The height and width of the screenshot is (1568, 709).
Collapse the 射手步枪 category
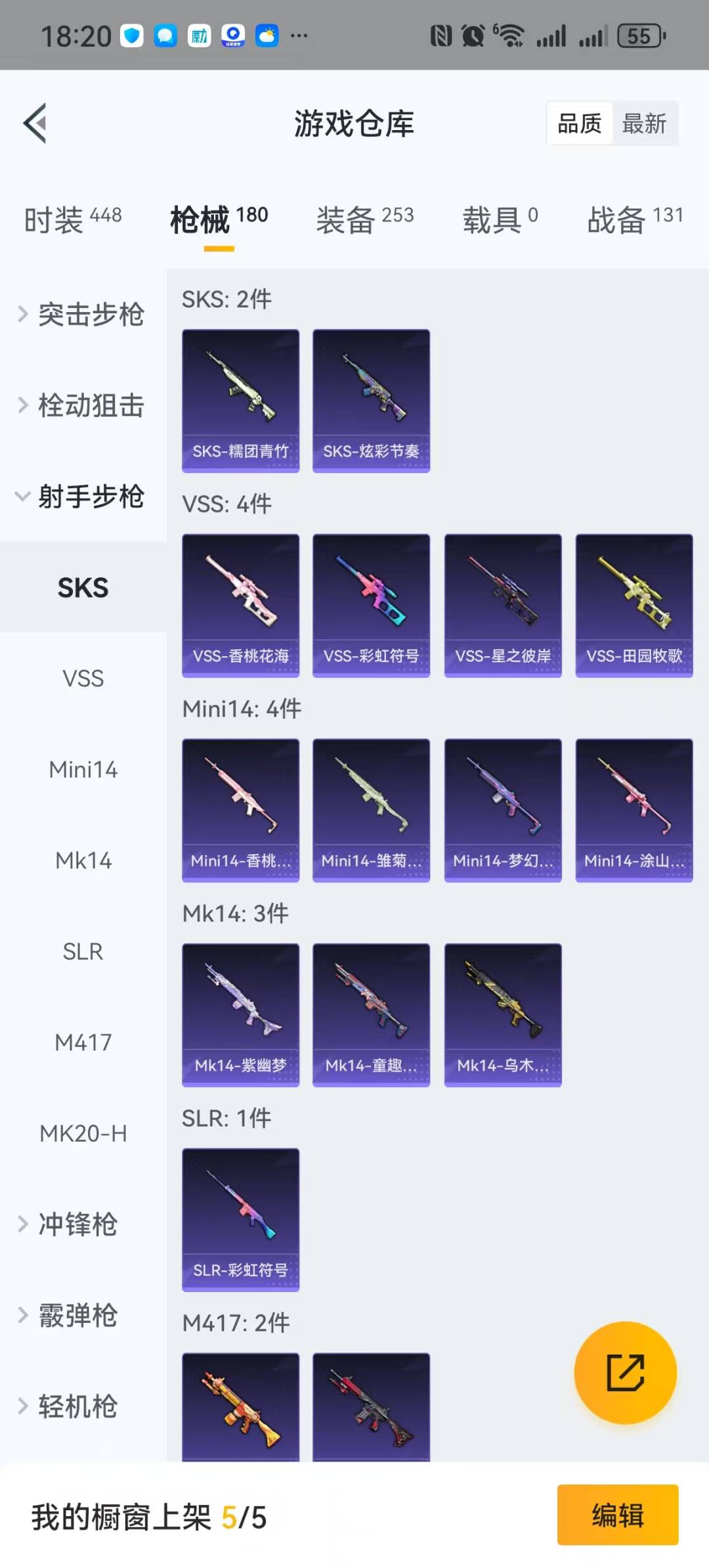[83, 497]
